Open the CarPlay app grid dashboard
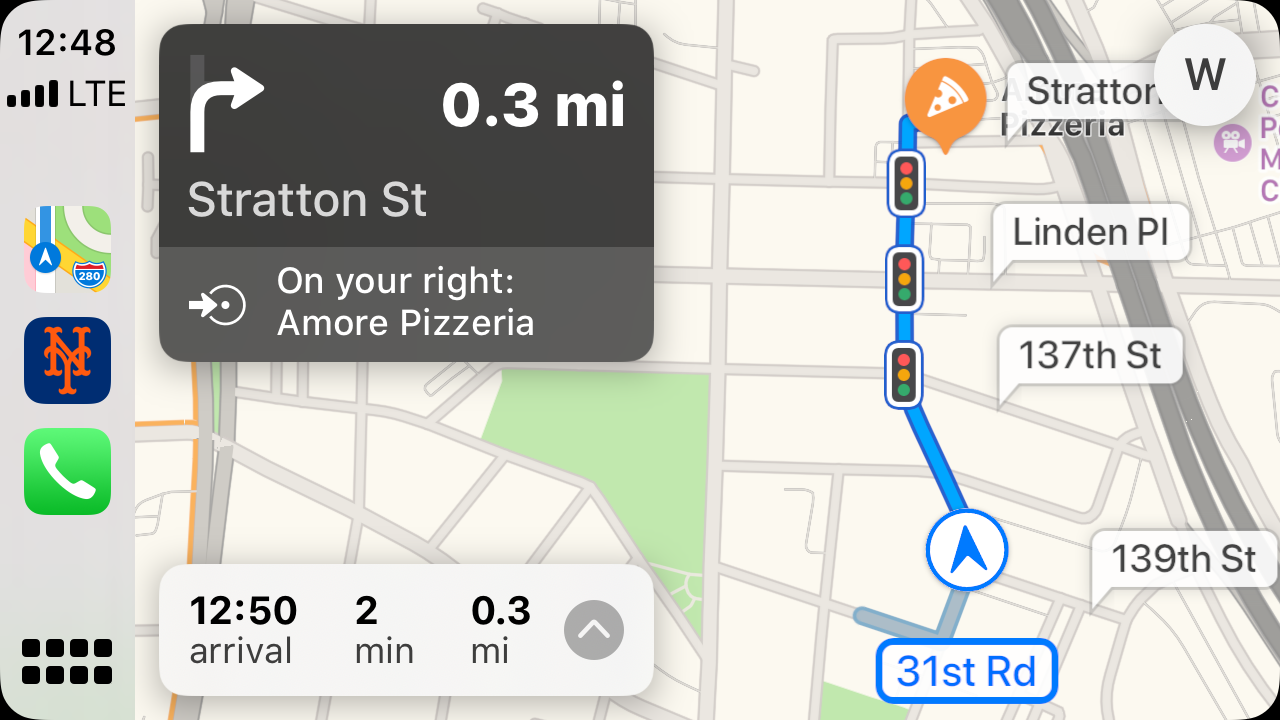This screenshot has height=720, width=1280. pos(67,661)
